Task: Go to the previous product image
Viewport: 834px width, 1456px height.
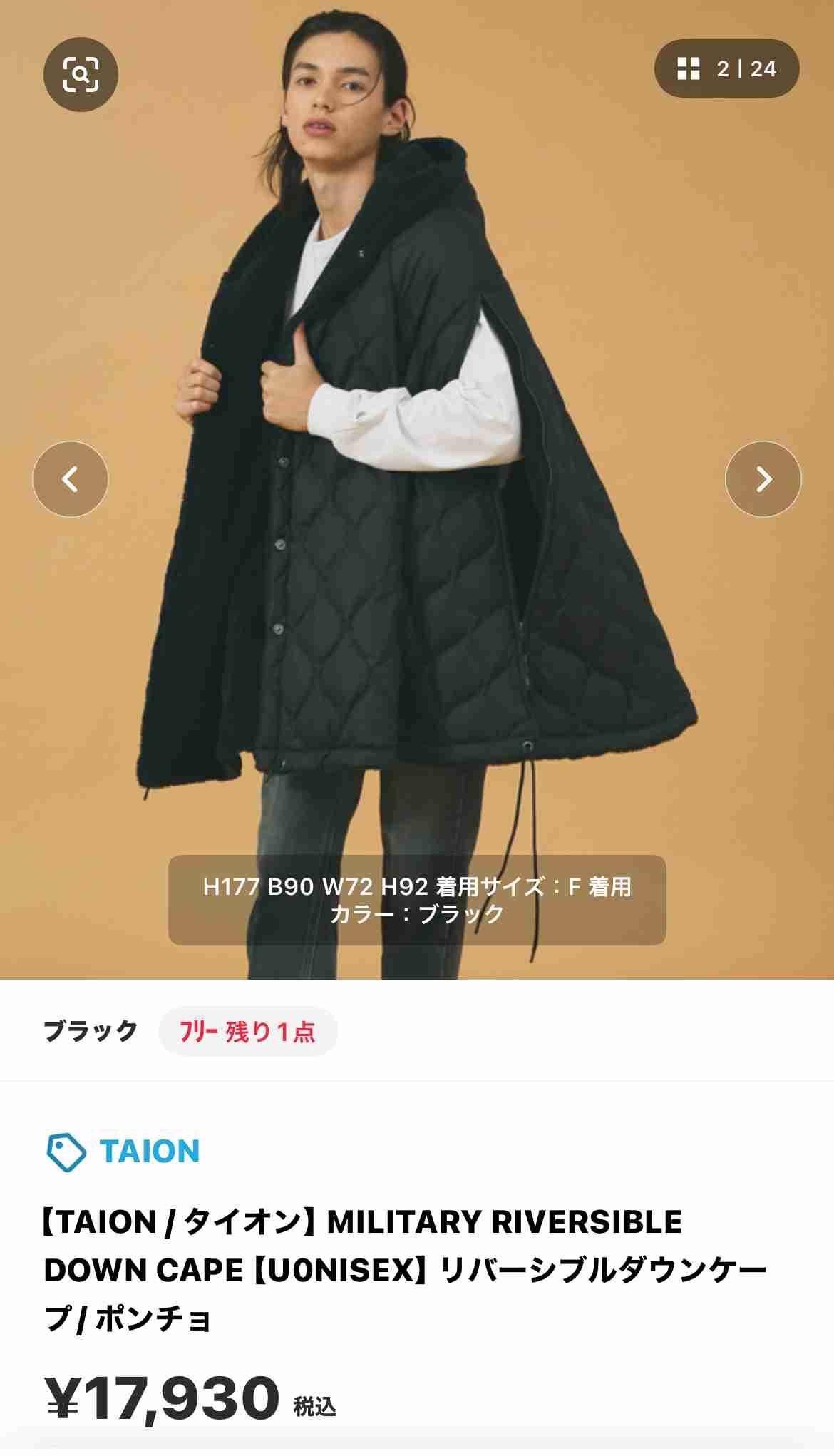Action: (x=70, y=479)
